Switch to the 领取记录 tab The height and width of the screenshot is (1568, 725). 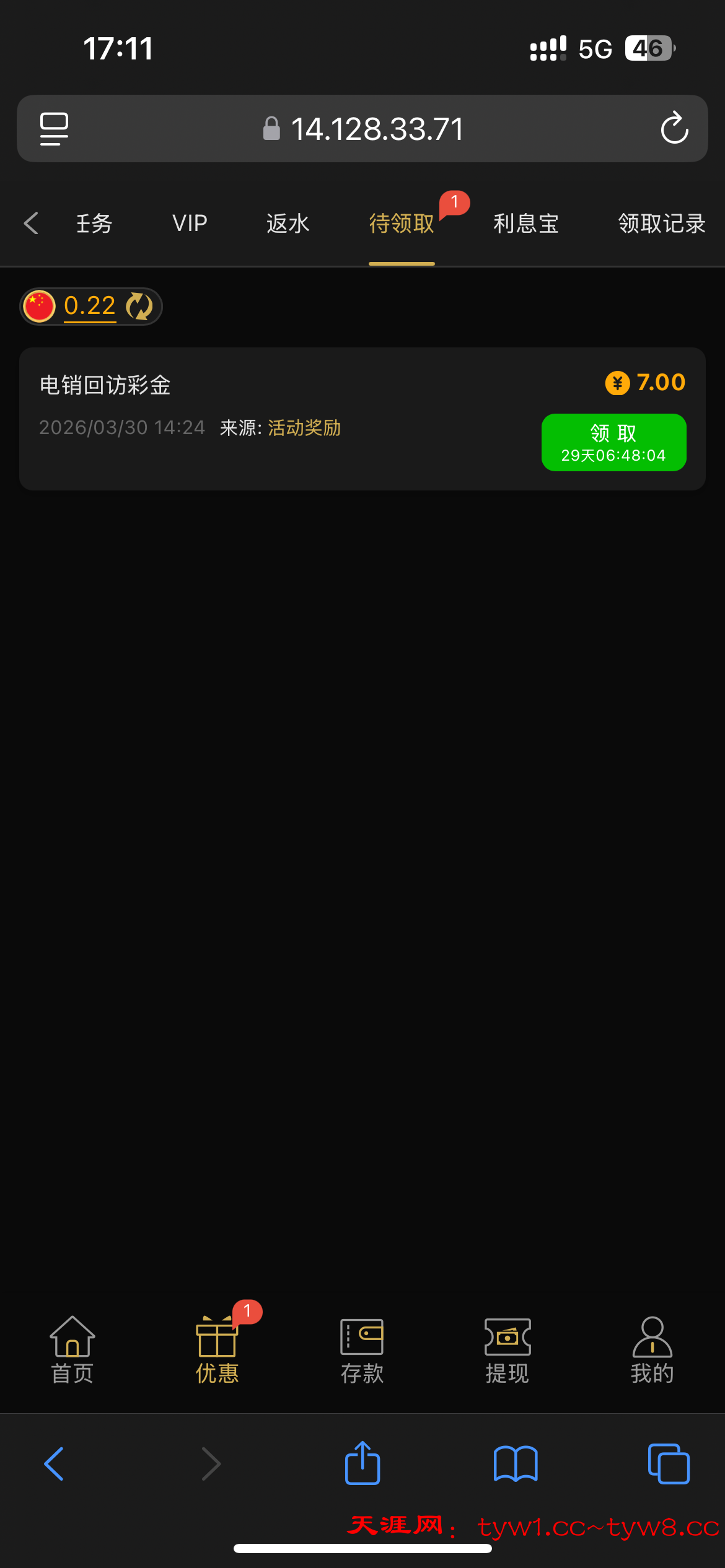click(662, 223)
